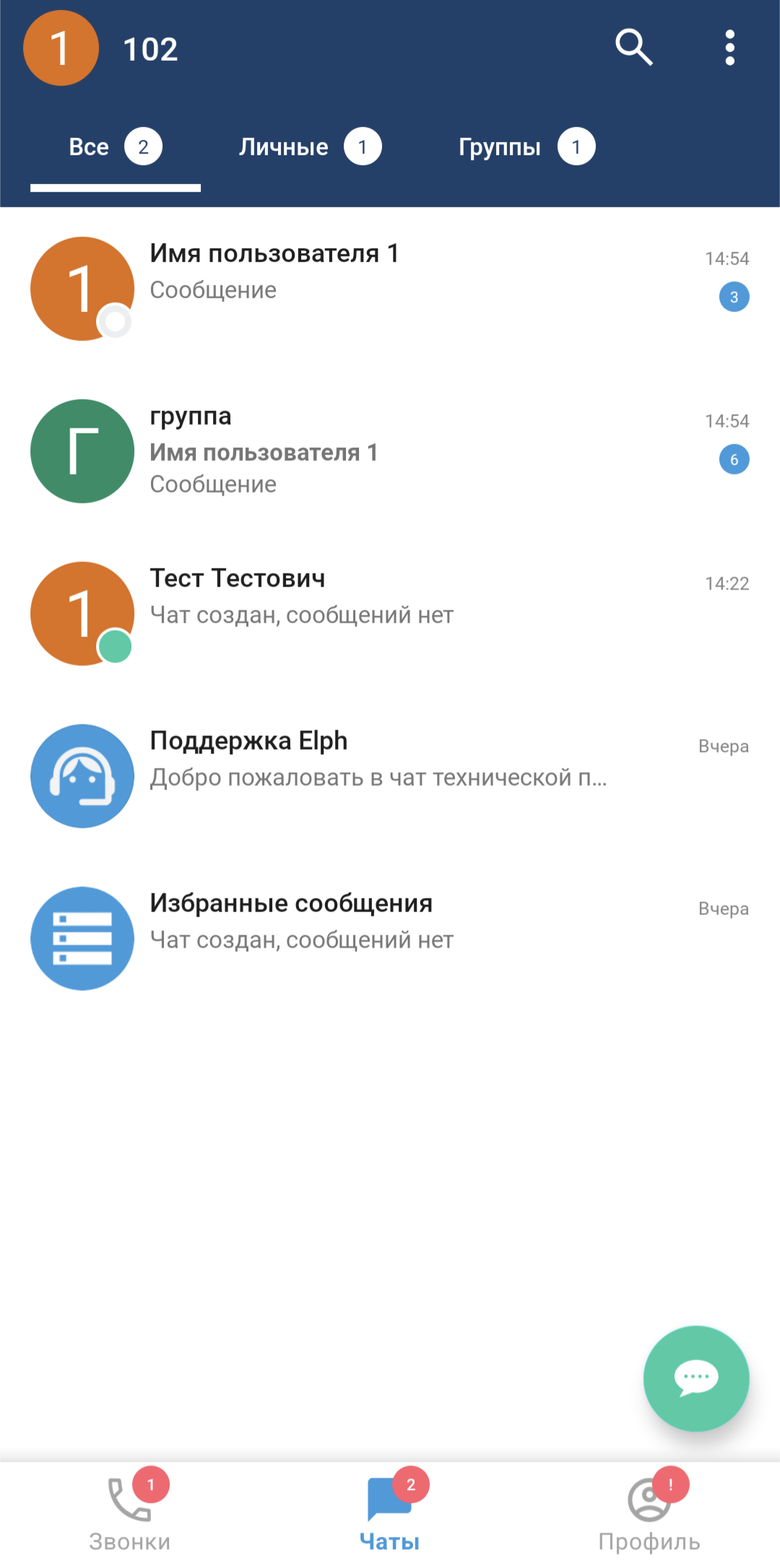Viewport: 780px width, 1568px height.
Task: Open the Поддержка Elph support chat
Action: tap(390, 776)
